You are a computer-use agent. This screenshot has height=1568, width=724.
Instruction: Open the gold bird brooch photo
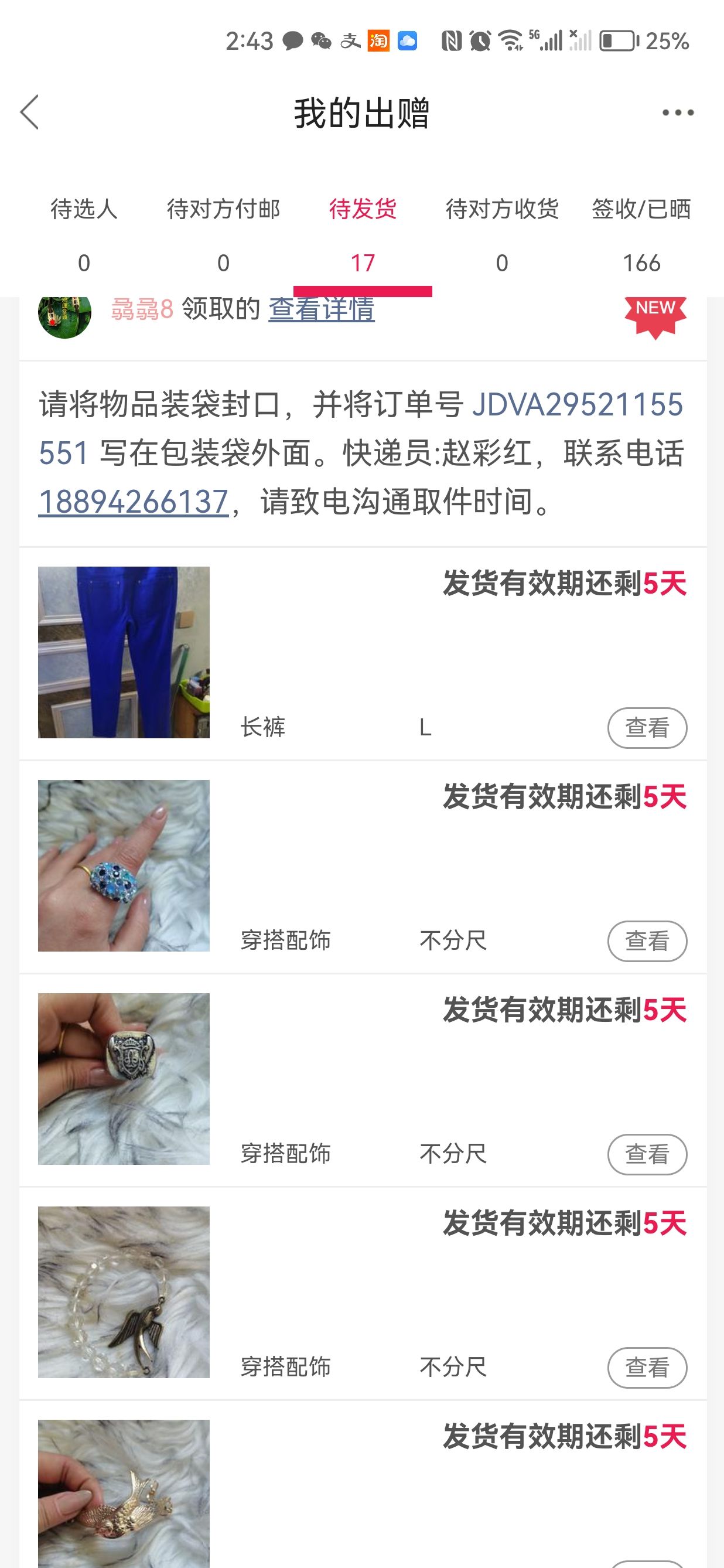[124, 1494]
